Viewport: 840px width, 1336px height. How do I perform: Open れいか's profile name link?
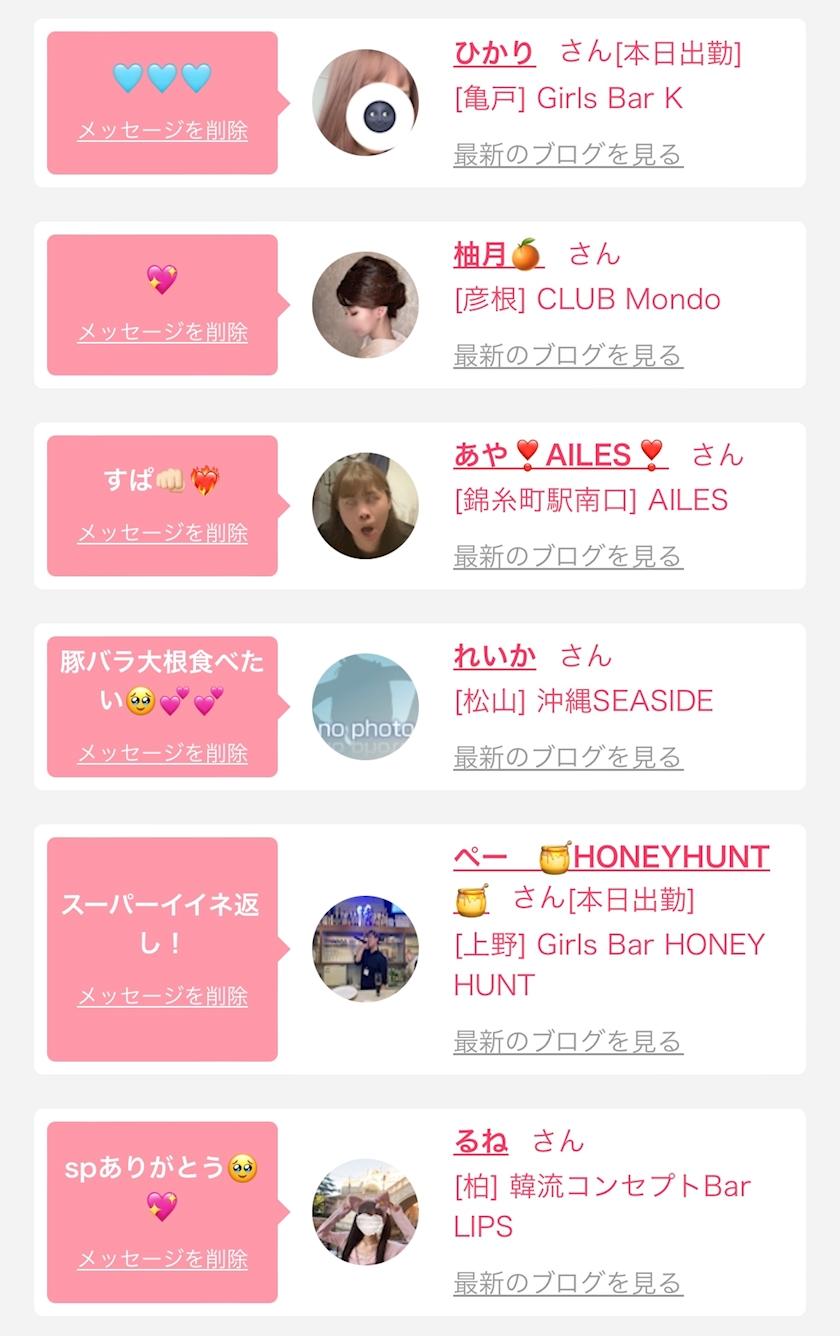(494, 656)
